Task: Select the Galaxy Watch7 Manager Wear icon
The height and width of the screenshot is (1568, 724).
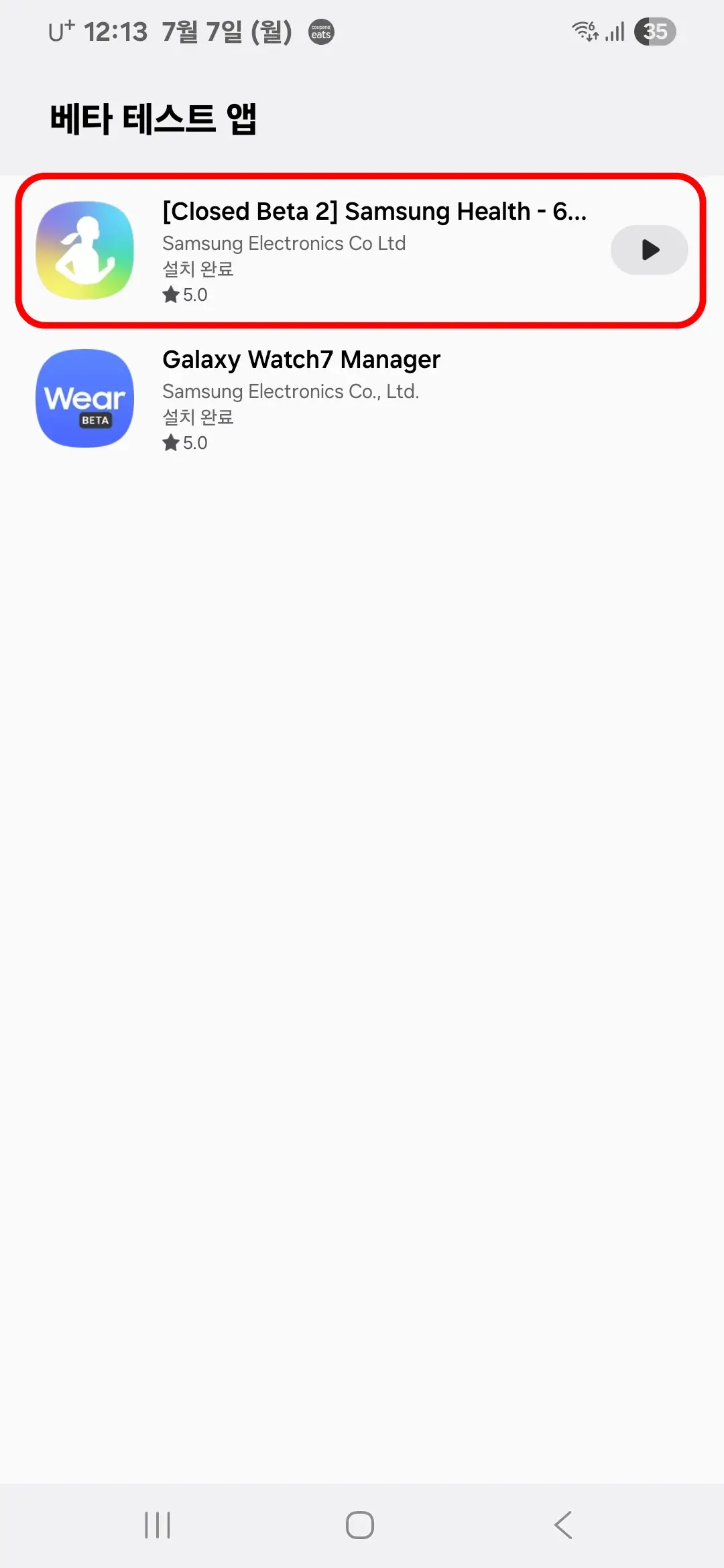Action: pos(84,398)
